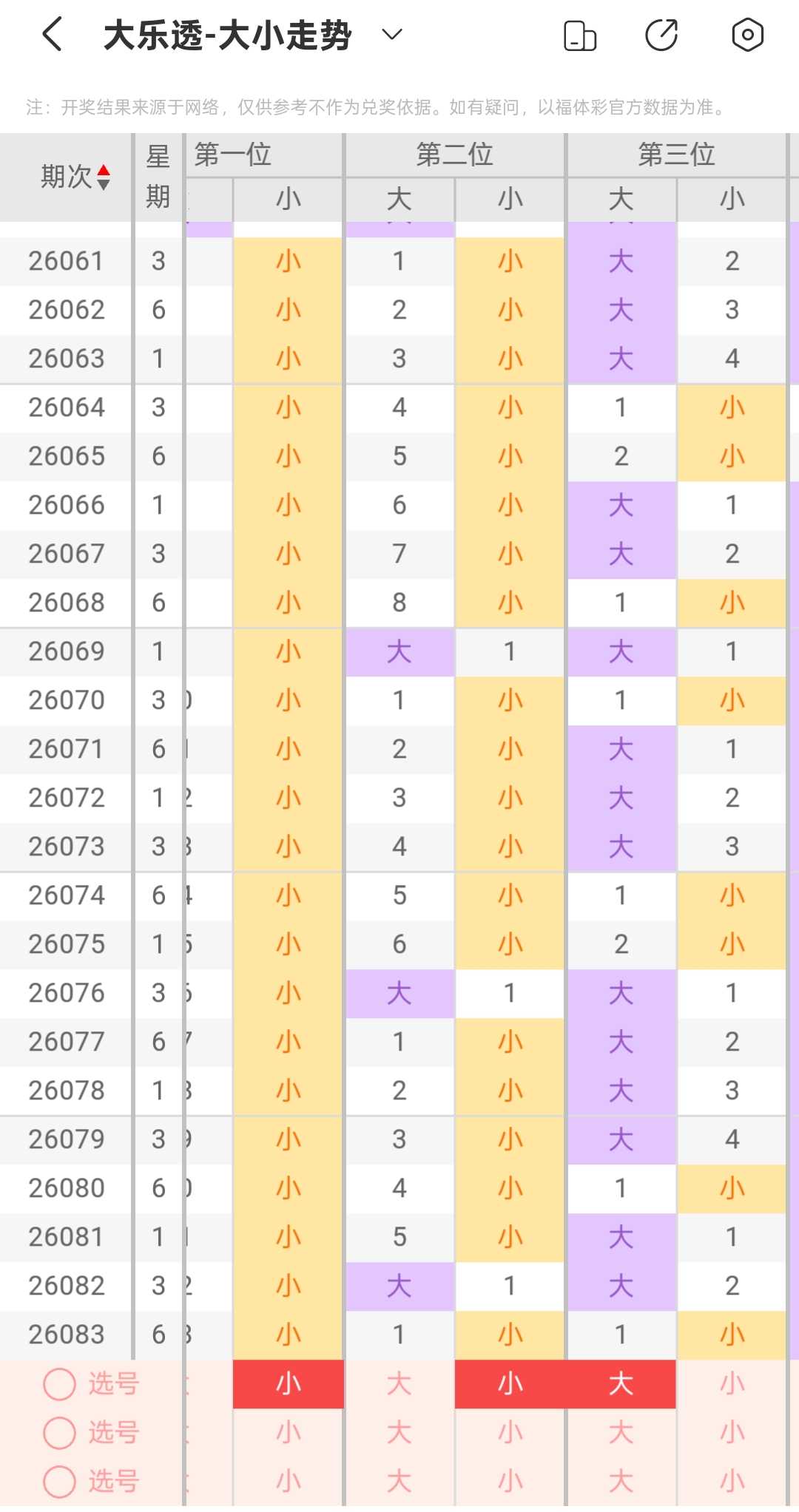
Task: Select the third 选号 row radio
Action: point(60,1482)
